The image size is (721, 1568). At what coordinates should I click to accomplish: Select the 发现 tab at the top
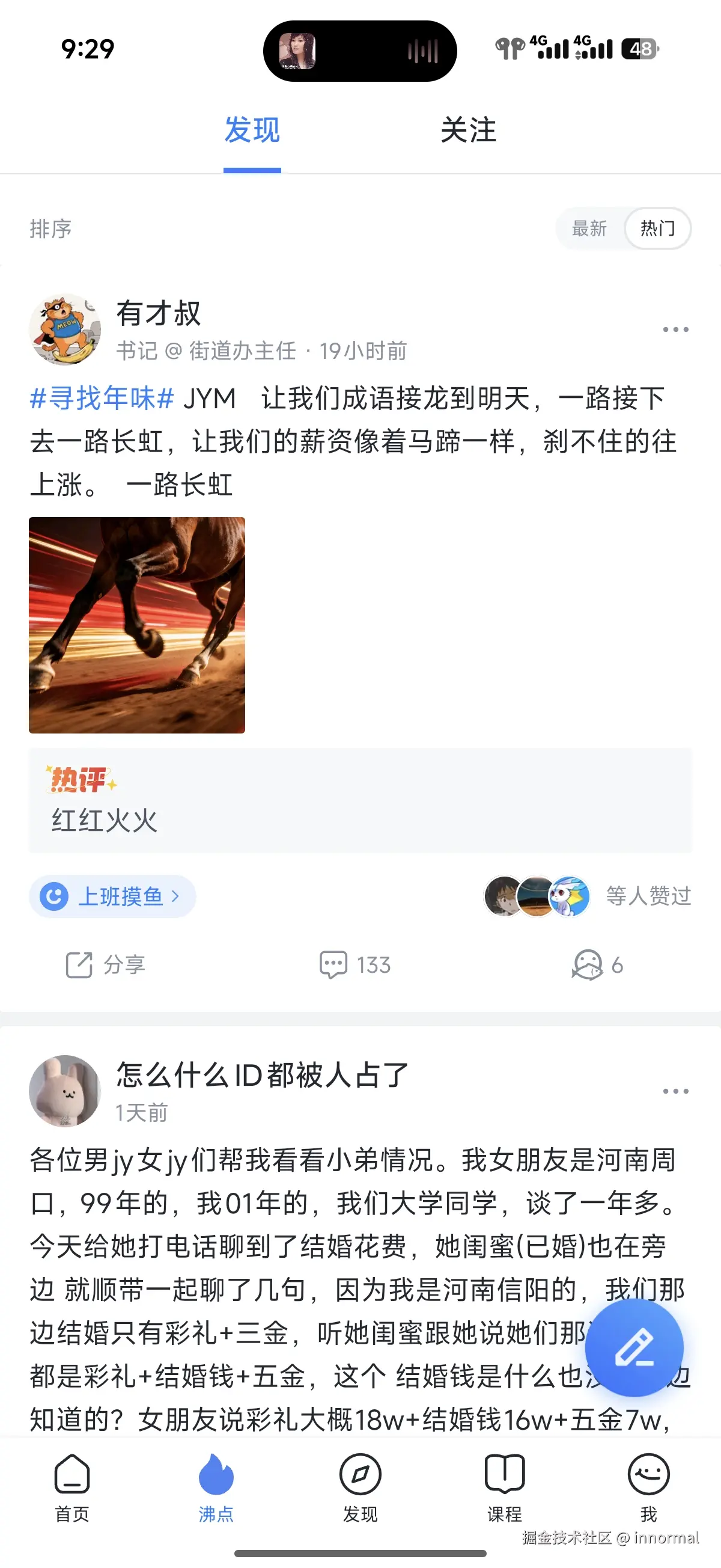[x=251, y=131]
